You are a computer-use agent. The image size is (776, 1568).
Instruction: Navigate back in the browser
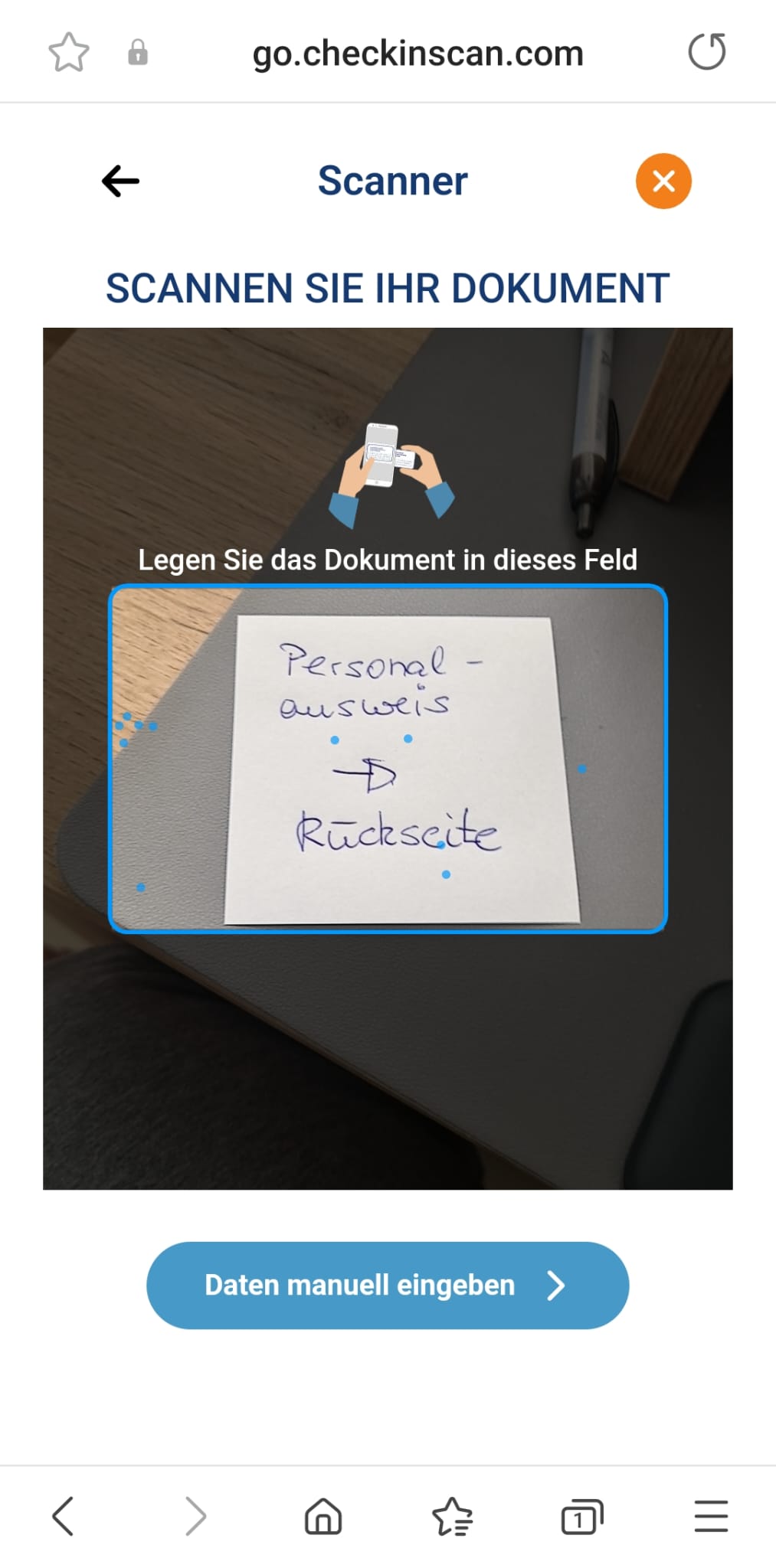[x=64, y=1516]
